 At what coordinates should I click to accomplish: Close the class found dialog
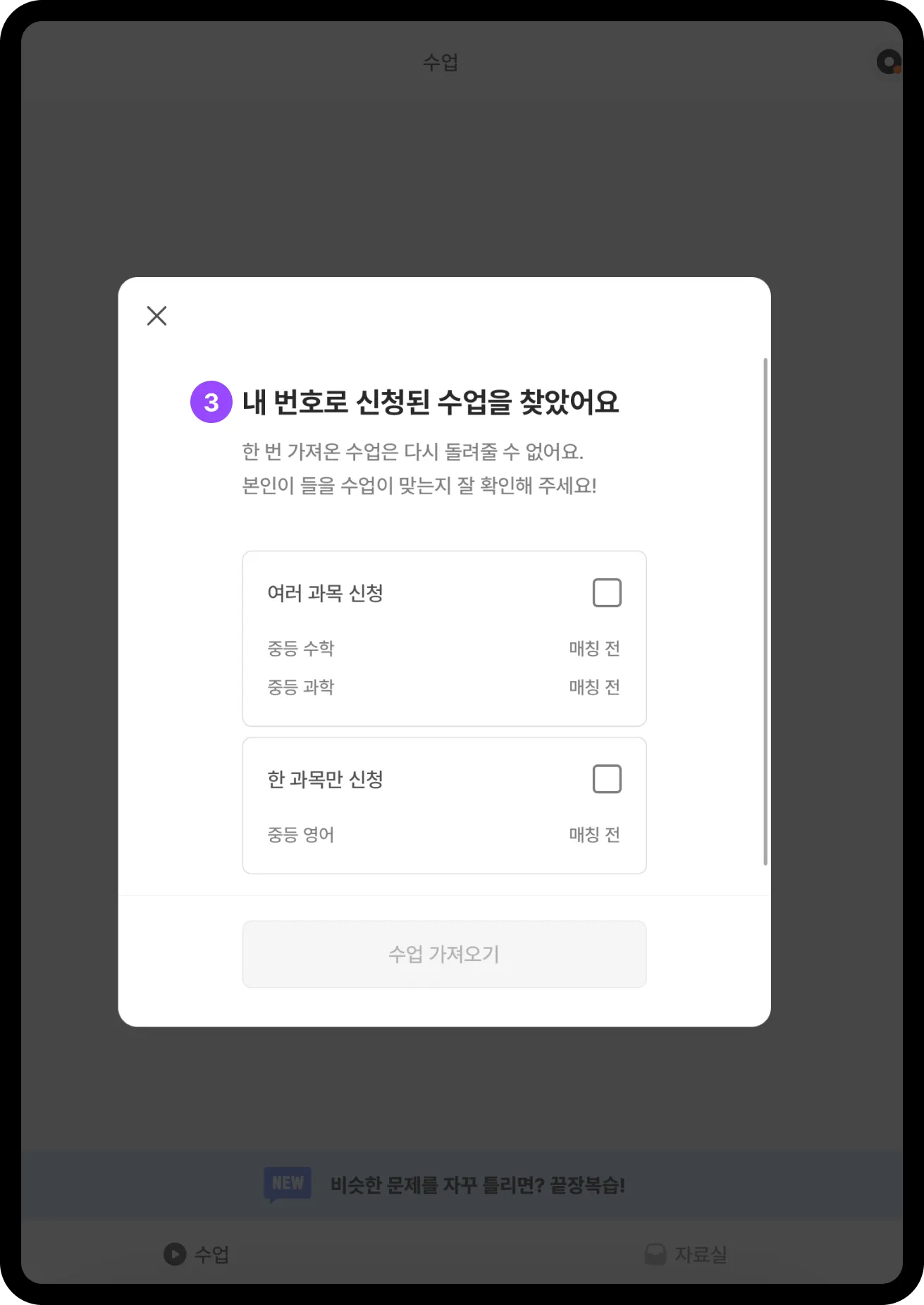click(x=156, y=315)
